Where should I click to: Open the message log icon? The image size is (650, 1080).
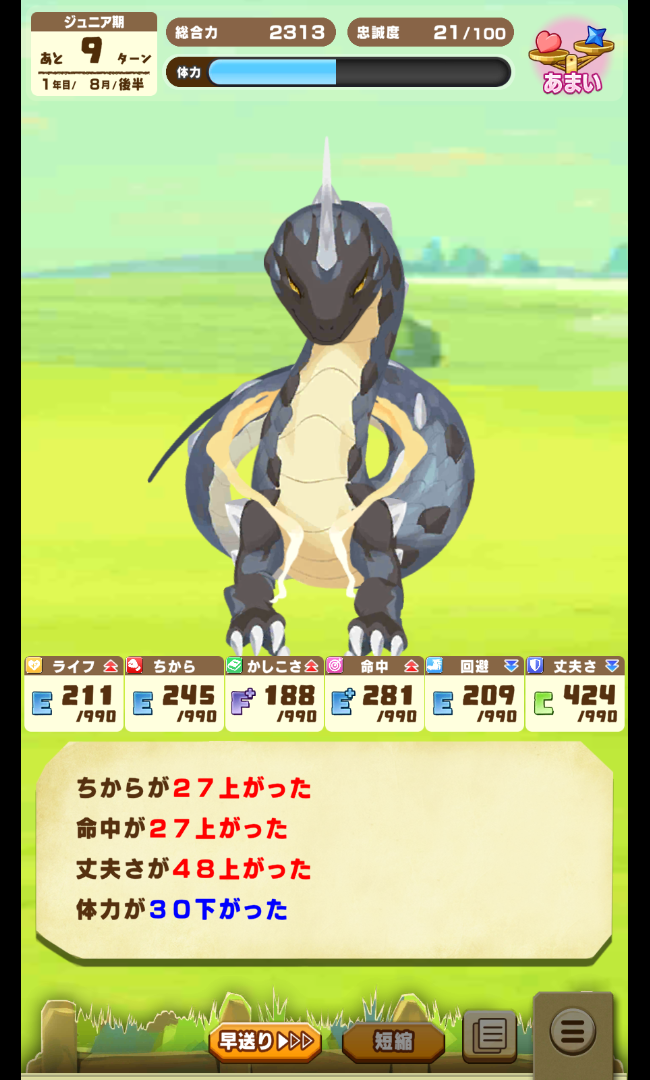coord(489,1036)
